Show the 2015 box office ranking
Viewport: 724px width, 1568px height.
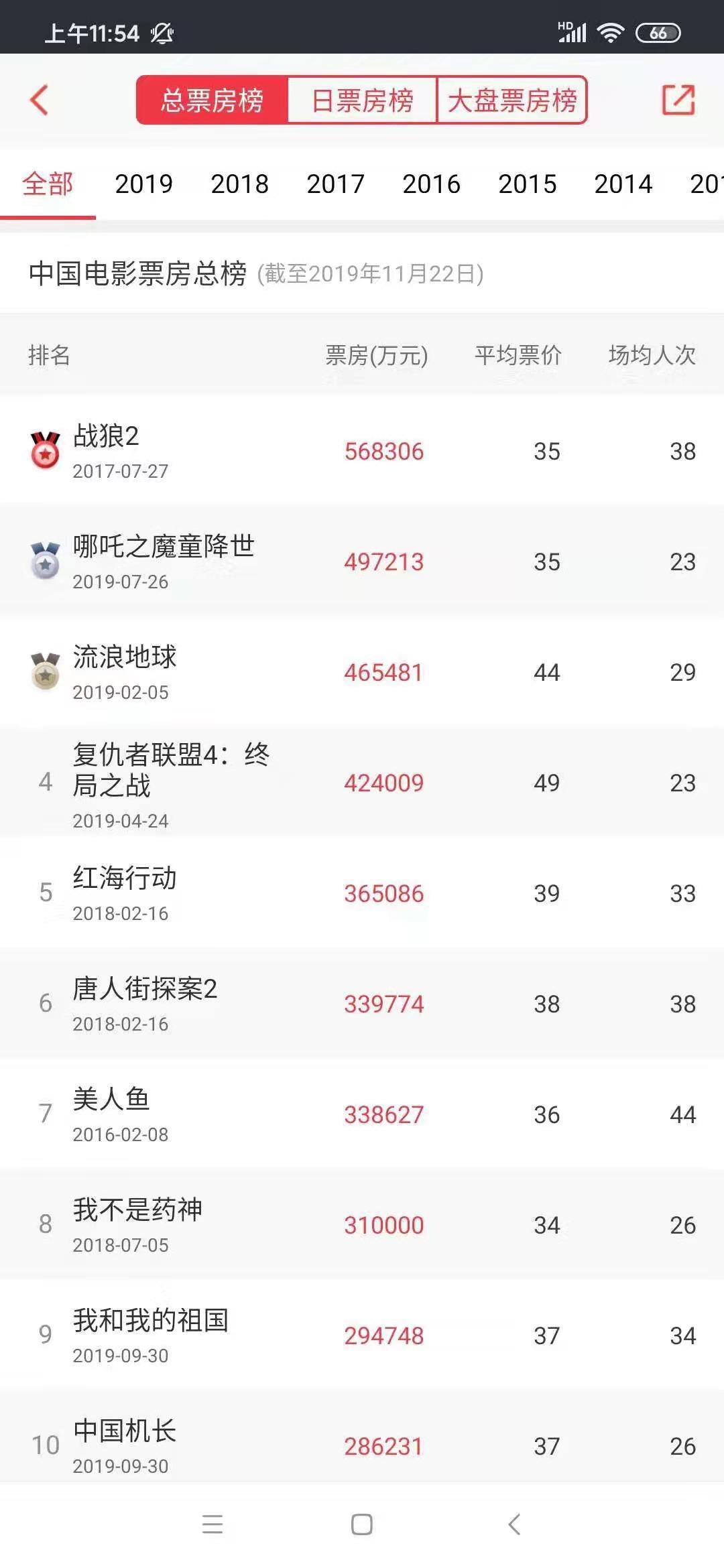coord(527,184)
